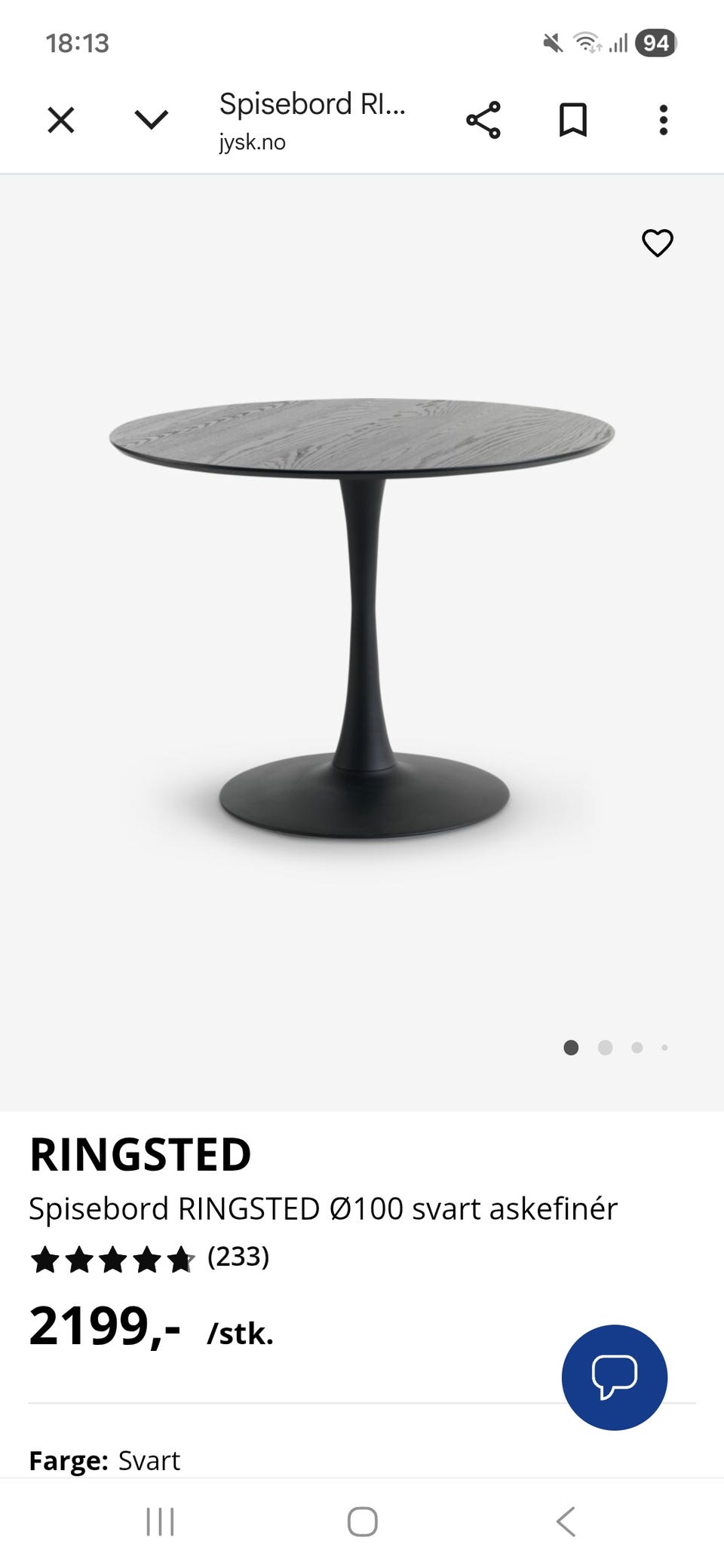Open the three-dot overflow menu
This screenshot has height=1568, width=724.
click(x=664, y=120)
